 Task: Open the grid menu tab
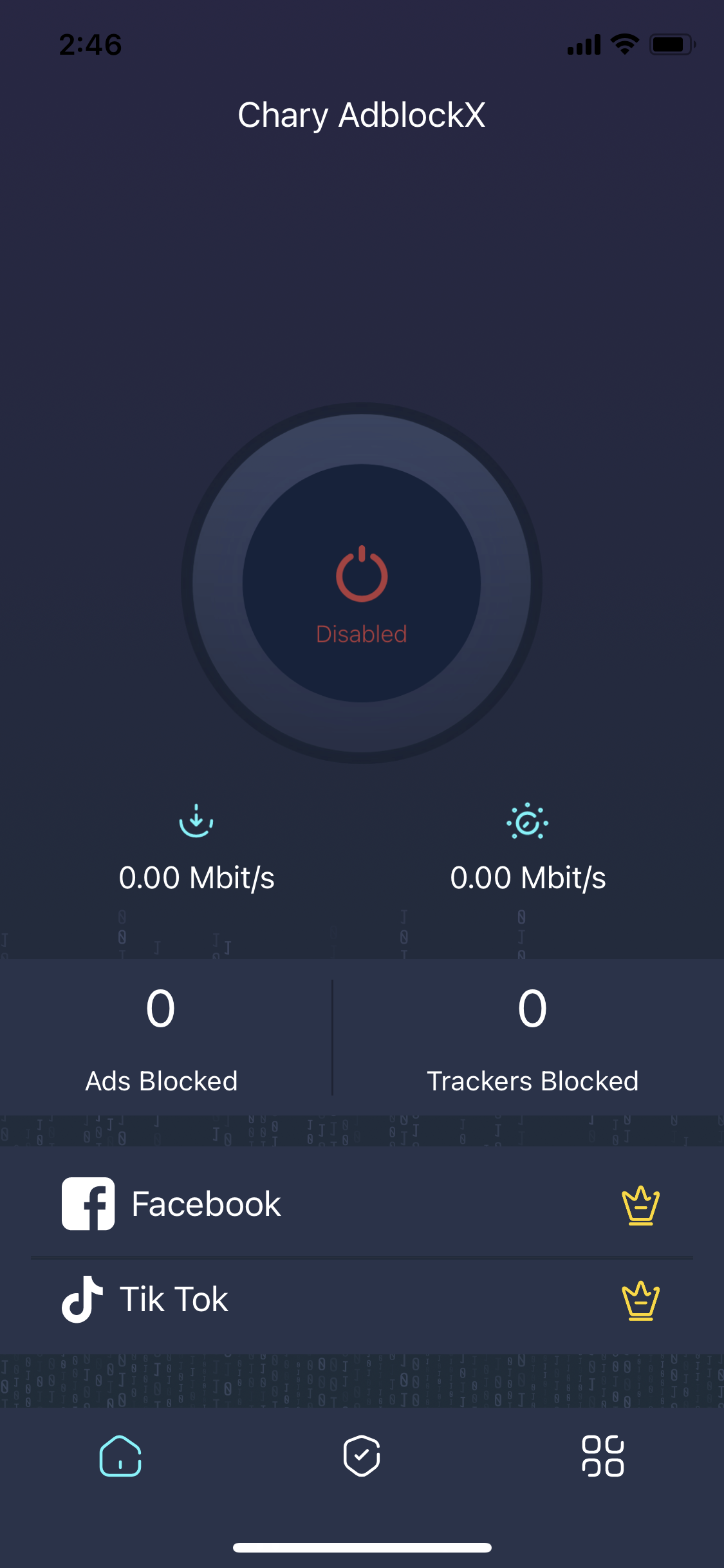click(x=602, y=1456)
